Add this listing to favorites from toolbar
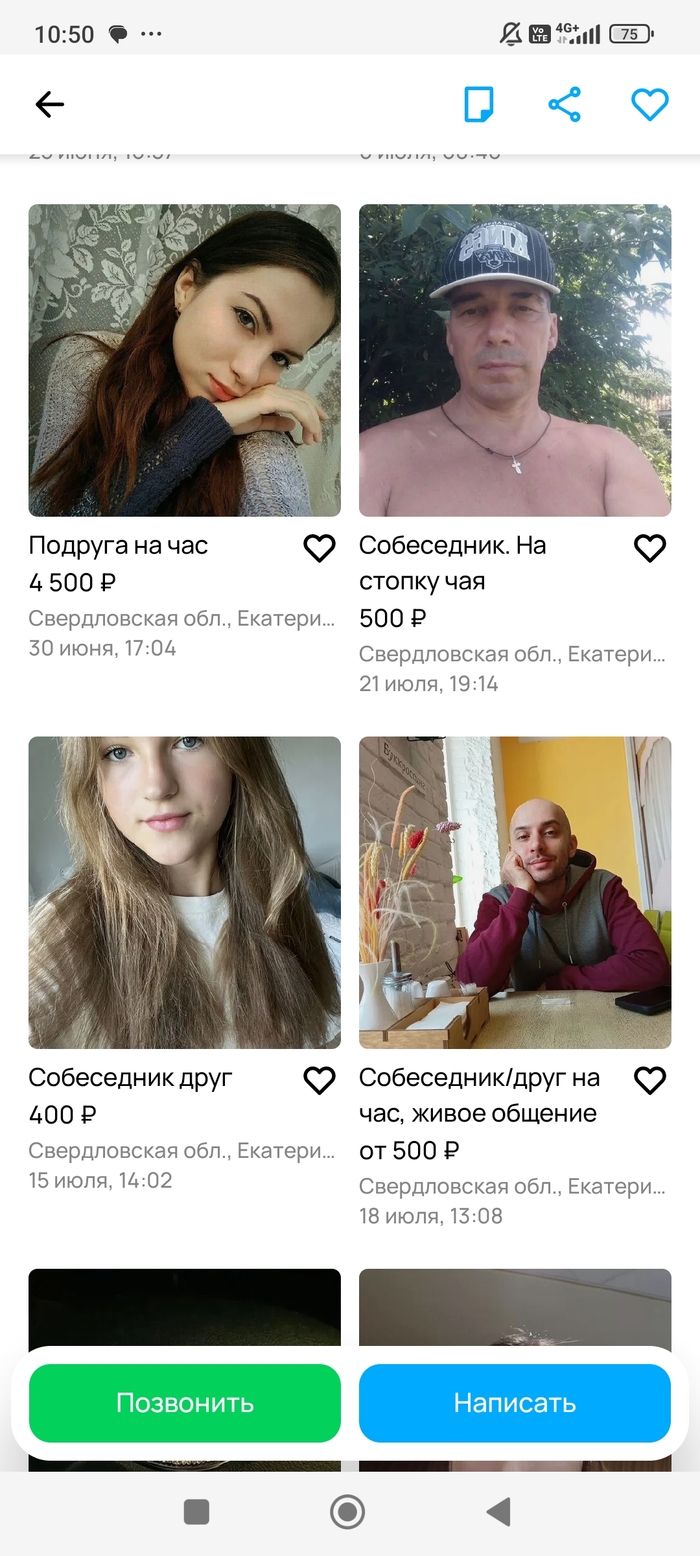The image size is (700, 1556). click(x=649, y=104)
